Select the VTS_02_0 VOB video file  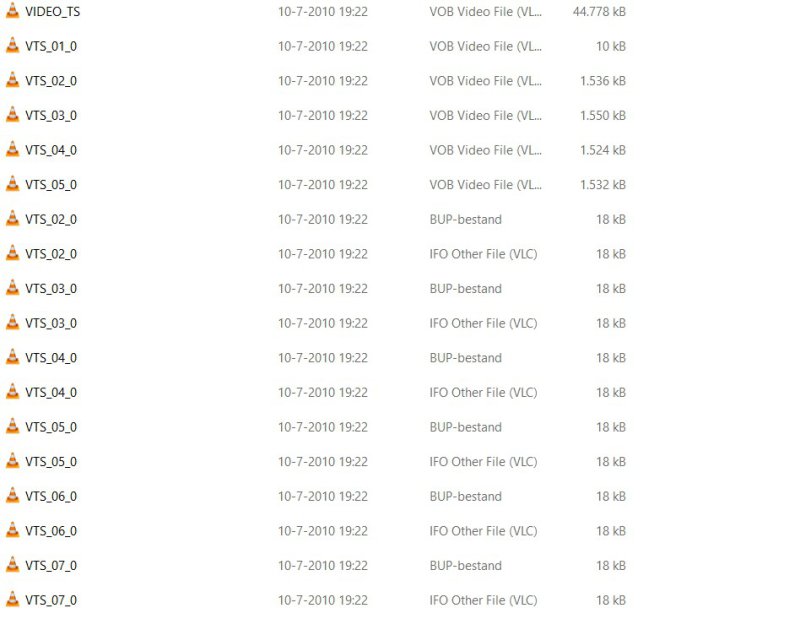coord(51,81)
